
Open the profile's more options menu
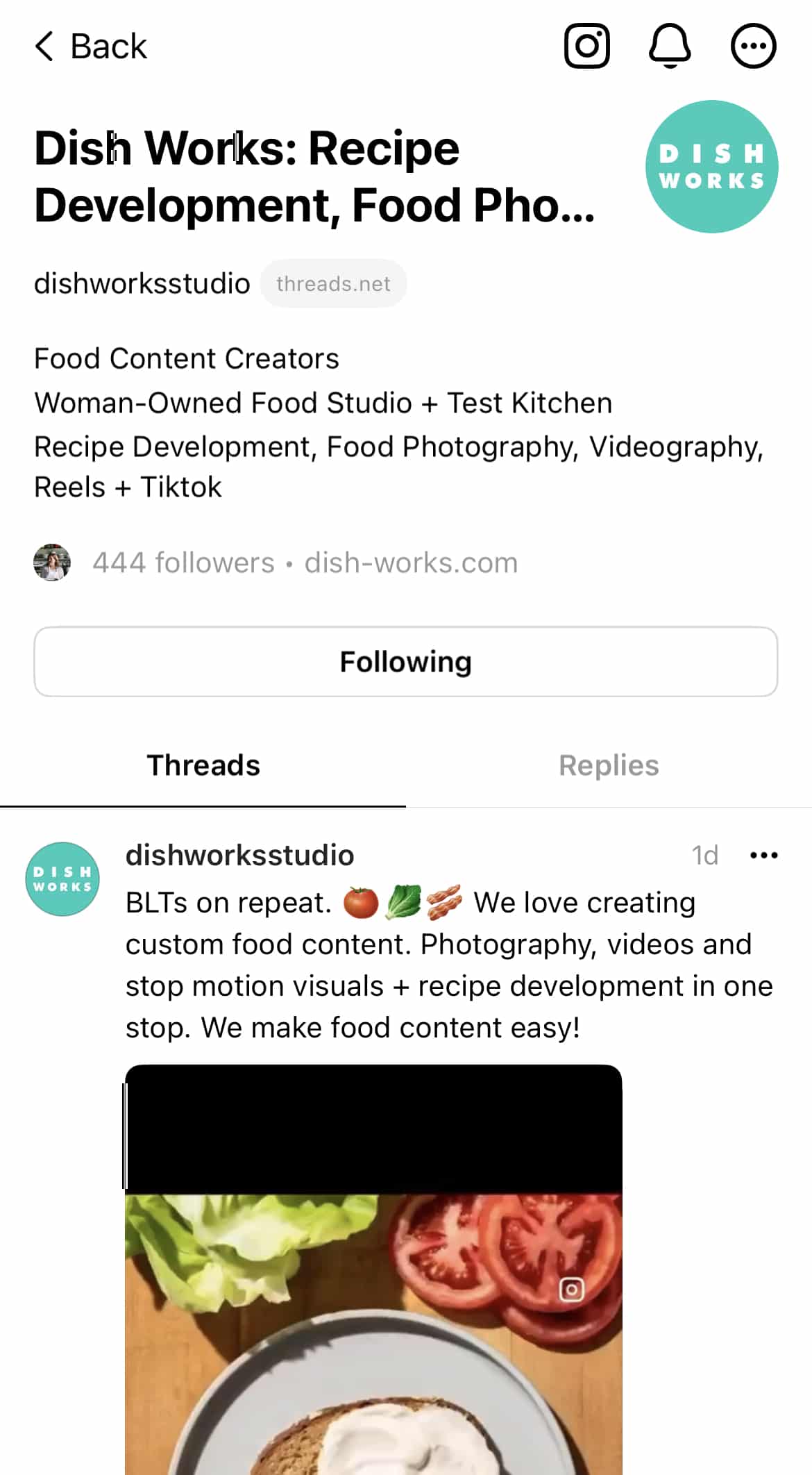tap(753, 47)
